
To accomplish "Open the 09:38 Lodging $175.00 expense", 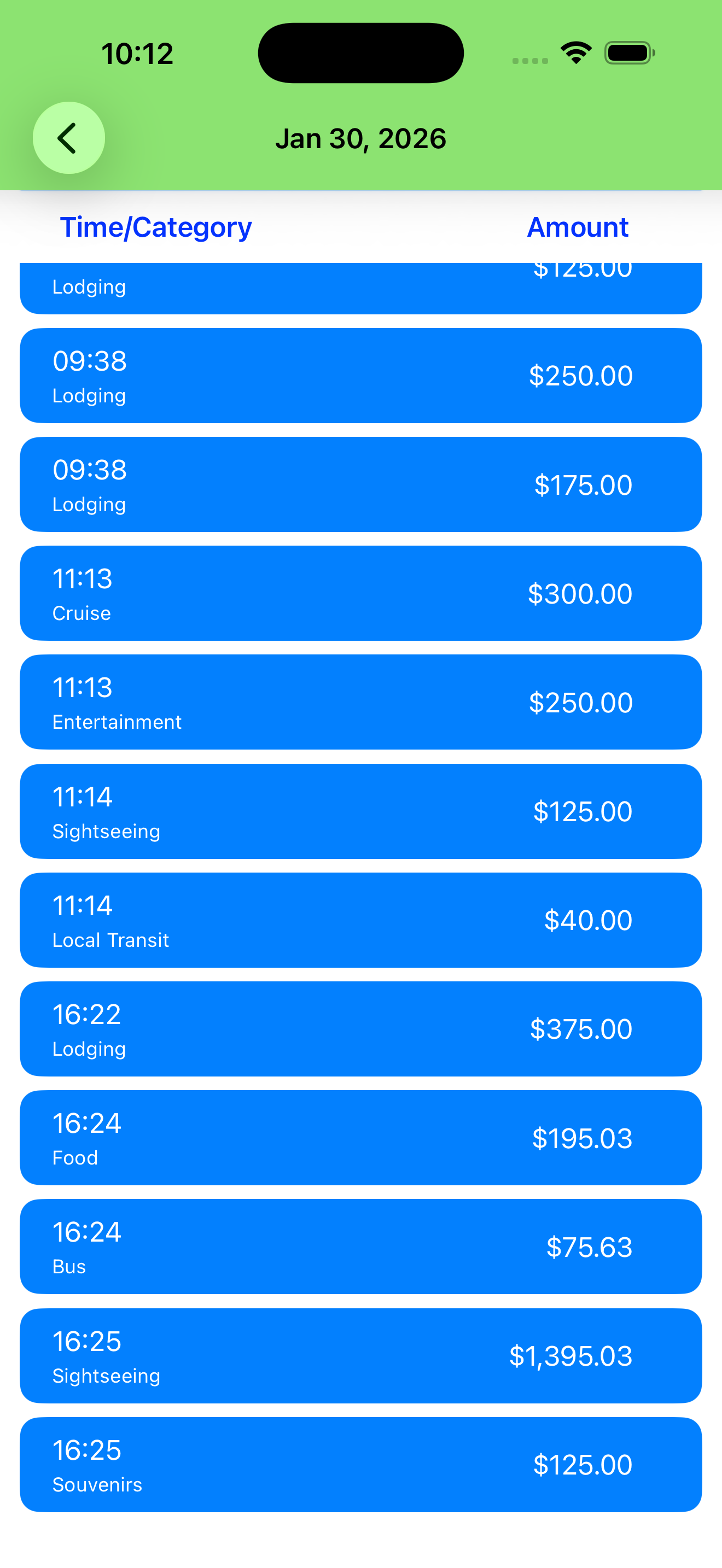I will click(x=360, y=484).
